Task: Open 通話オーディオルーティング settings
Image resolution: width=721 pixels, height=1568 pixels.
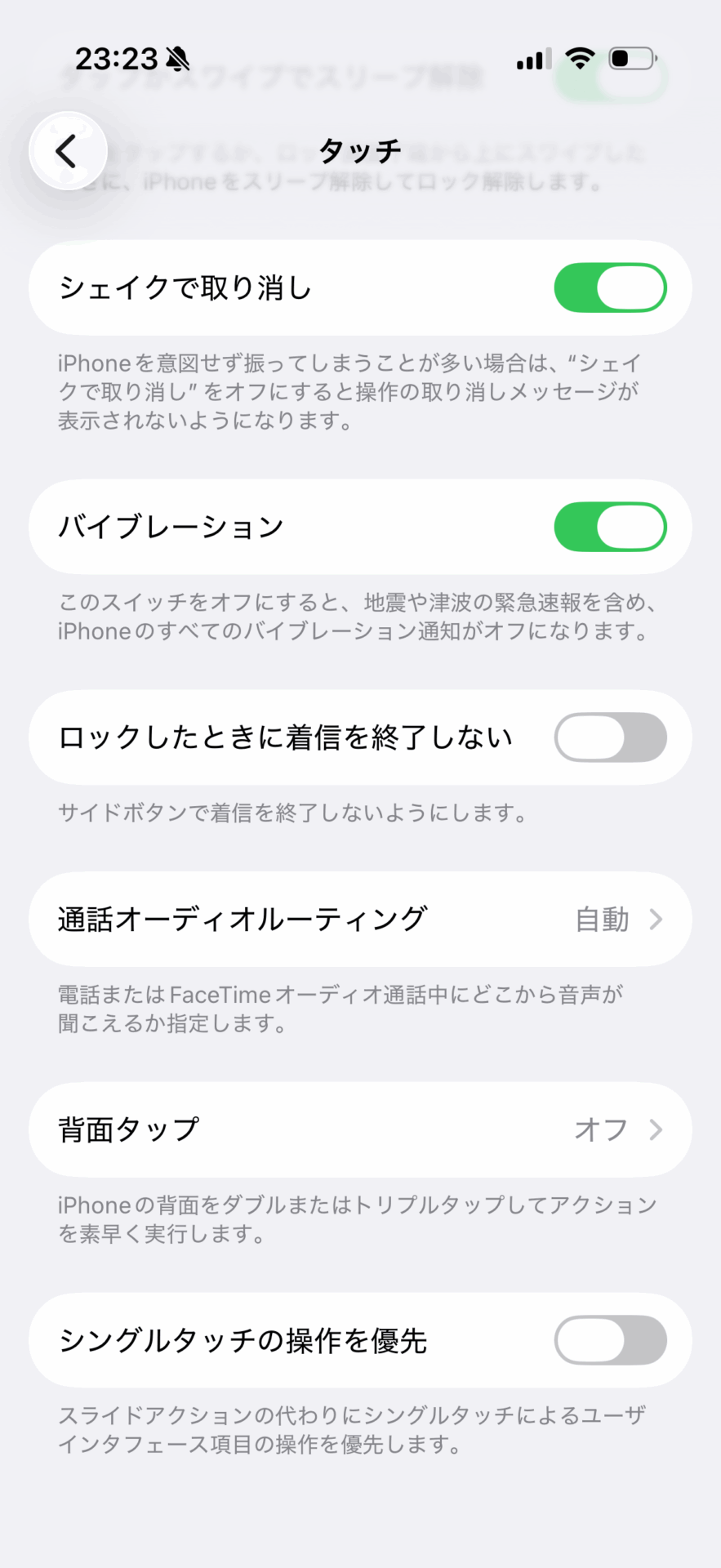Action: pyautogui.click(x=360, y=919)
